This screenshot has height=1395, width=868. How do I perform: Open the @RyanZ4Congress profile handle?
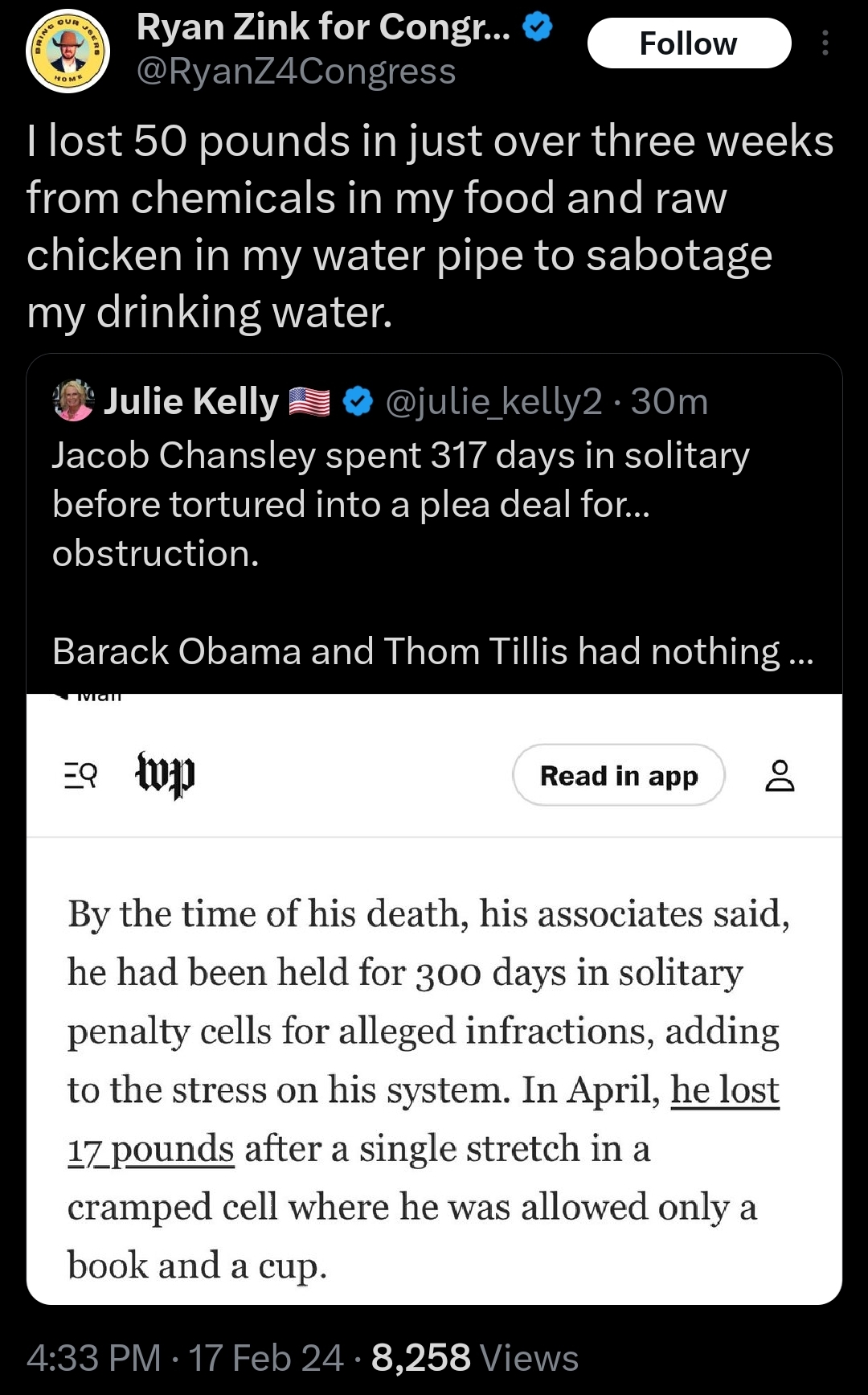296,72
